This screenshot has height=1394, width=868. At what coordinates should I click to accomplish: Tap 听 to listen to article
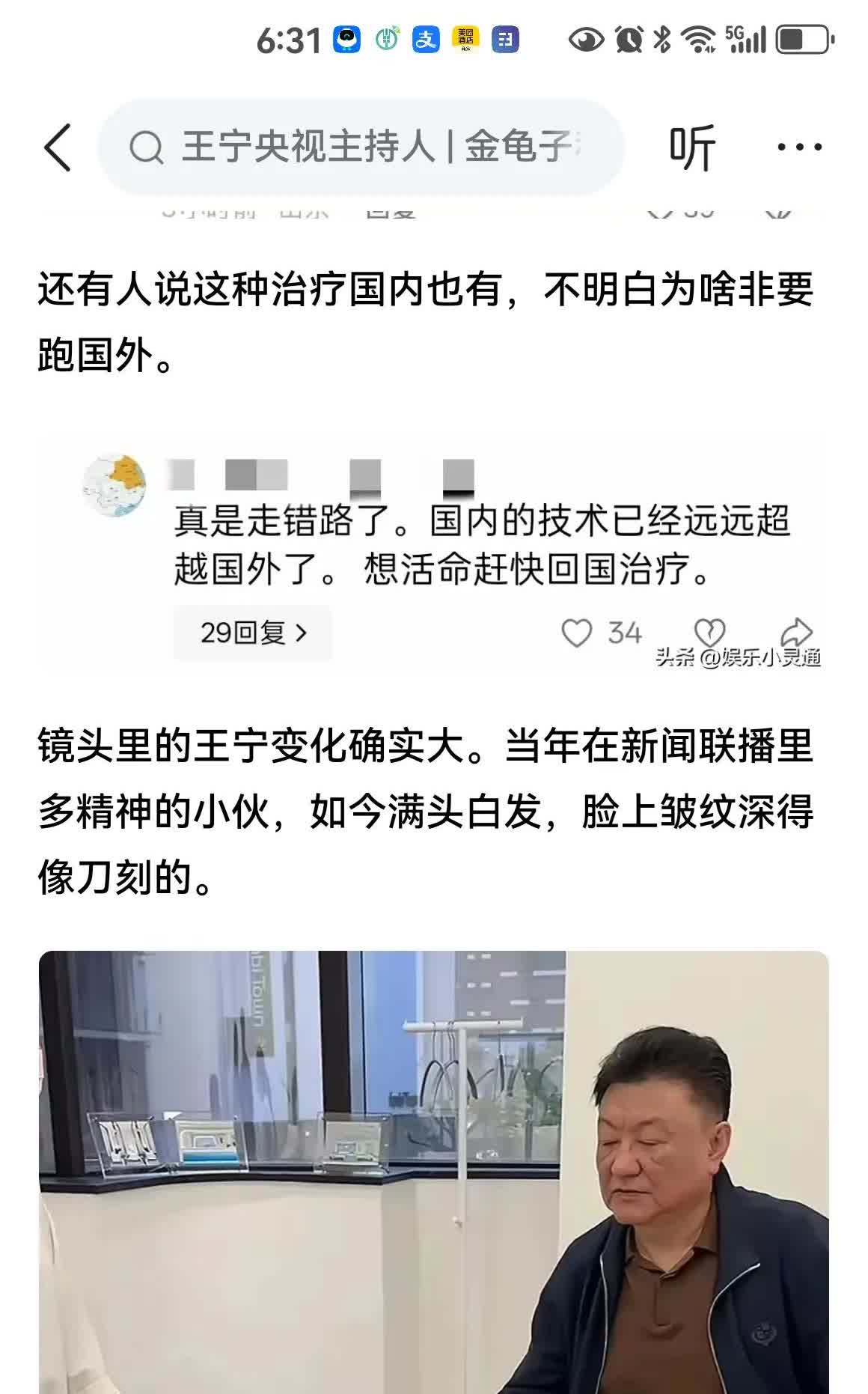point(692,147)
